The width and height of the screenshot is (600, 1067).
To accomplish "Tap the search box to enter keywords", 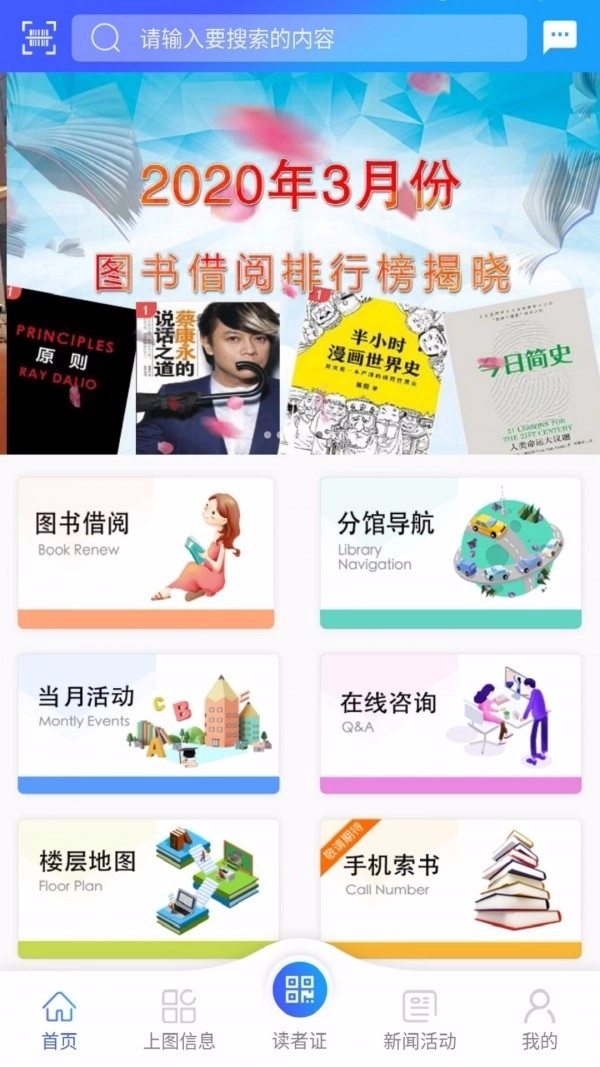I will tap(300, 39).
